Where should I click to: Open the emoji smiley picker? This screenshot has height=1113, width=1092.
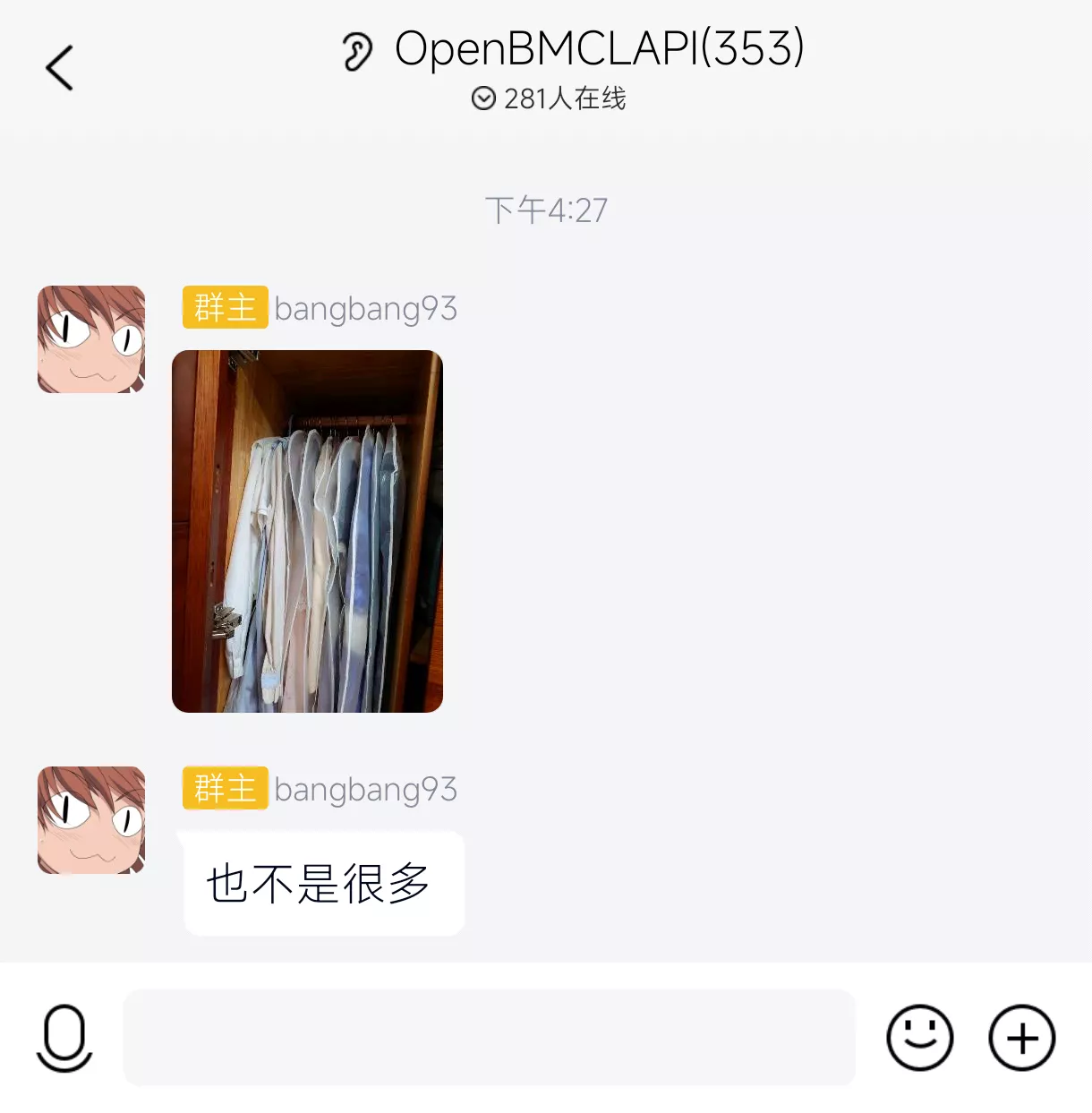pos(920,1038)
